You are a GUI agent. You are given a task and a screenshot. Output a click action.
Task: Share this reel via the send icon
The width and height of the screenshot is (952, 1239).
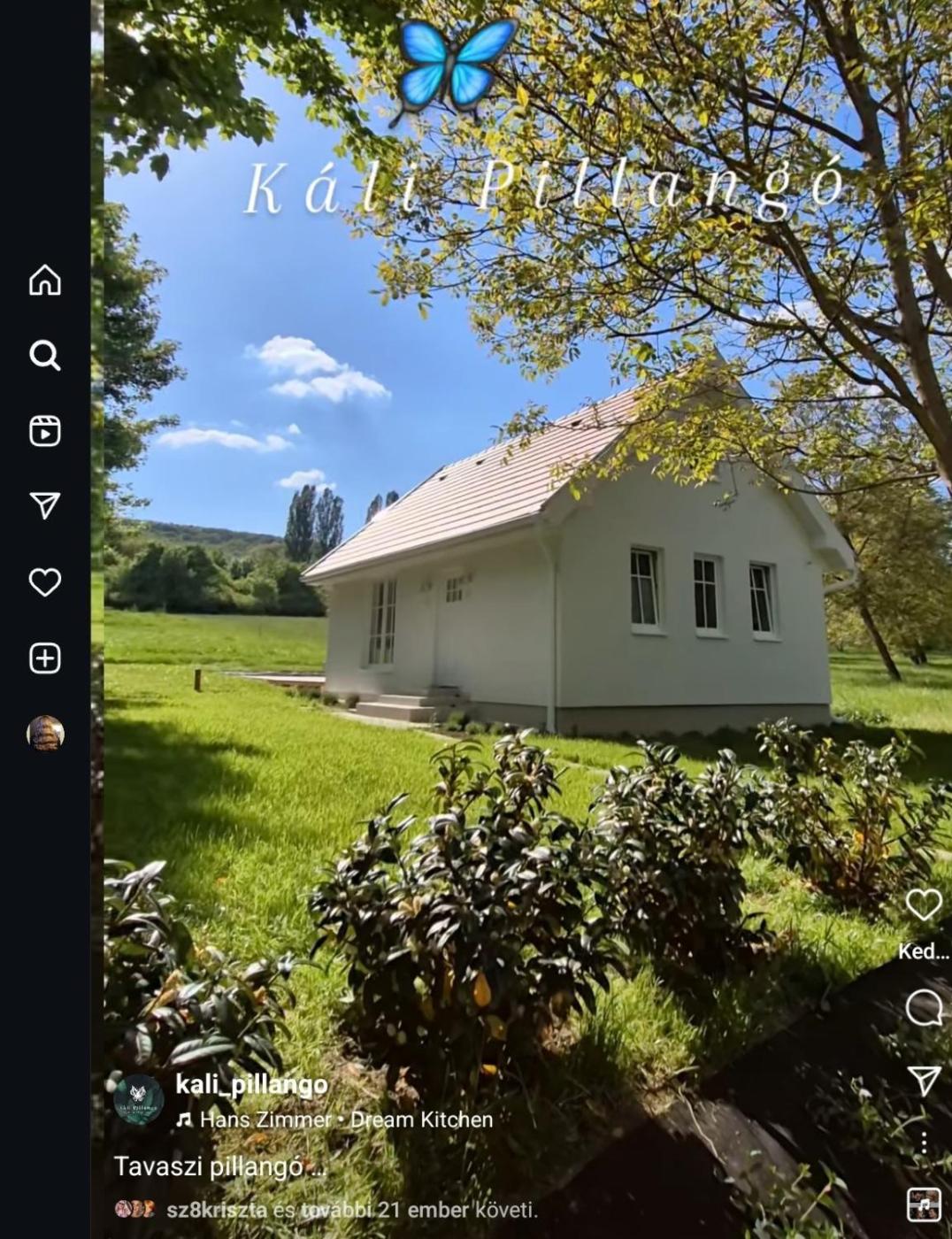point(923,1080)
